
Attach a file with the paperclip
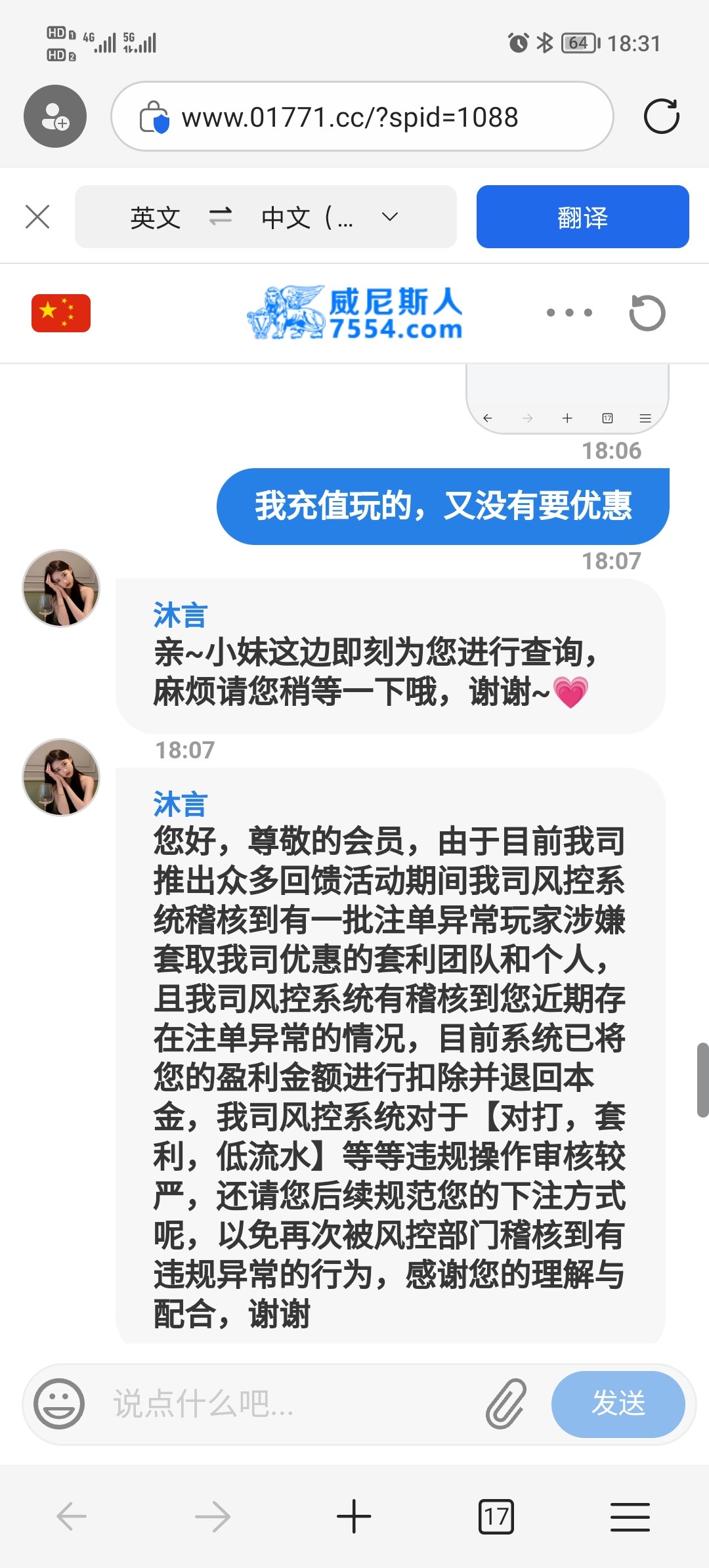pos(506,1404)
